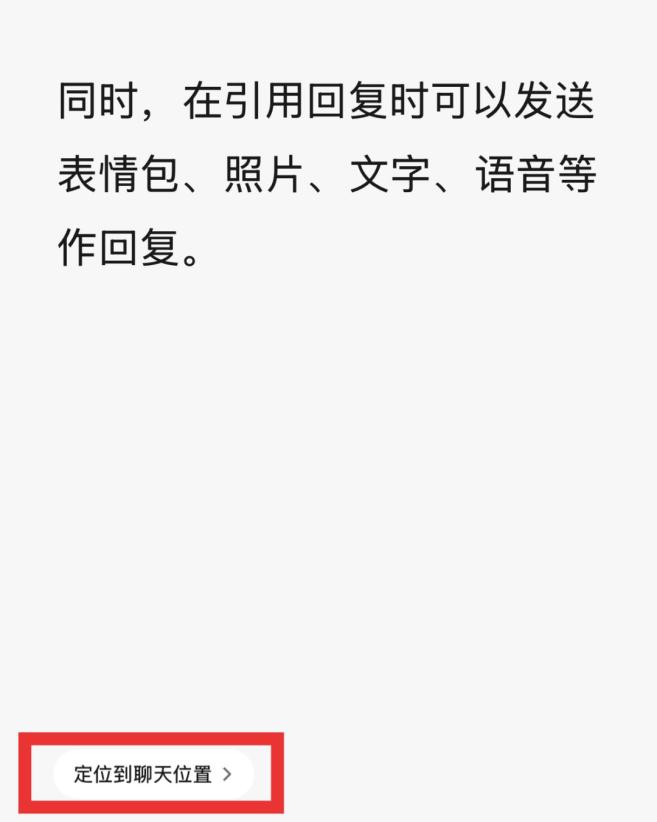Tap the 定位到聊天位置 button

153,774
